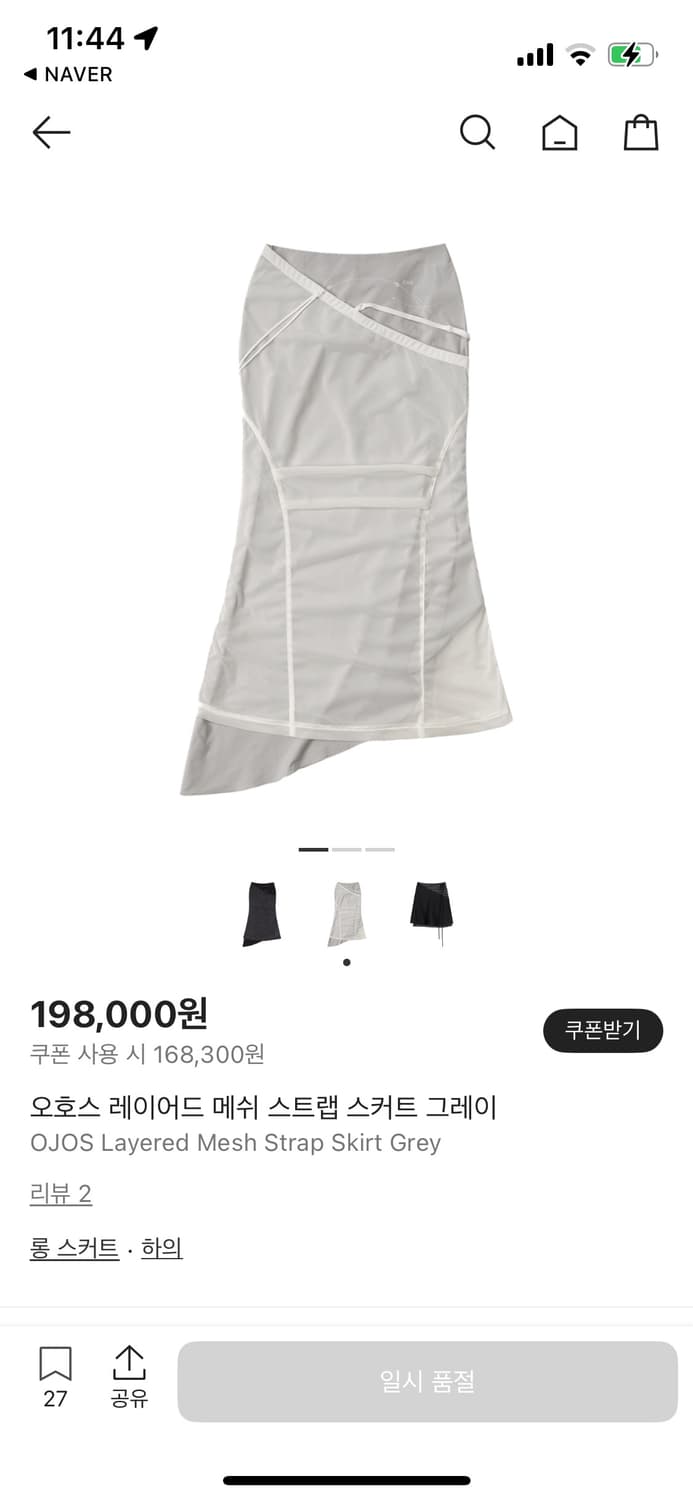Image resolution: width=693 pixels, height=1500 pixels.
Task: Open the 하의 category link
Action: click(x=162, y=1248)
